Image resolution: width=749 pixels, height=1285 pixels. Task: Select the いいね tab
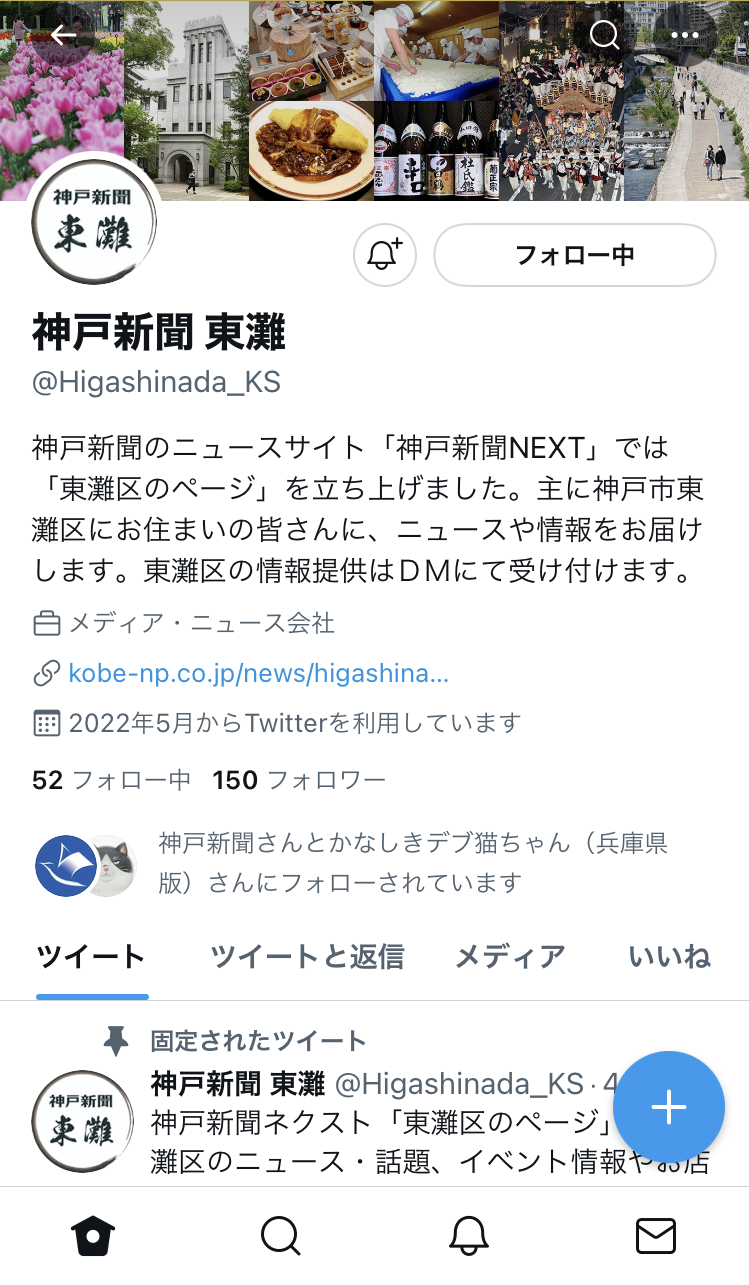(x=668, y=957)
